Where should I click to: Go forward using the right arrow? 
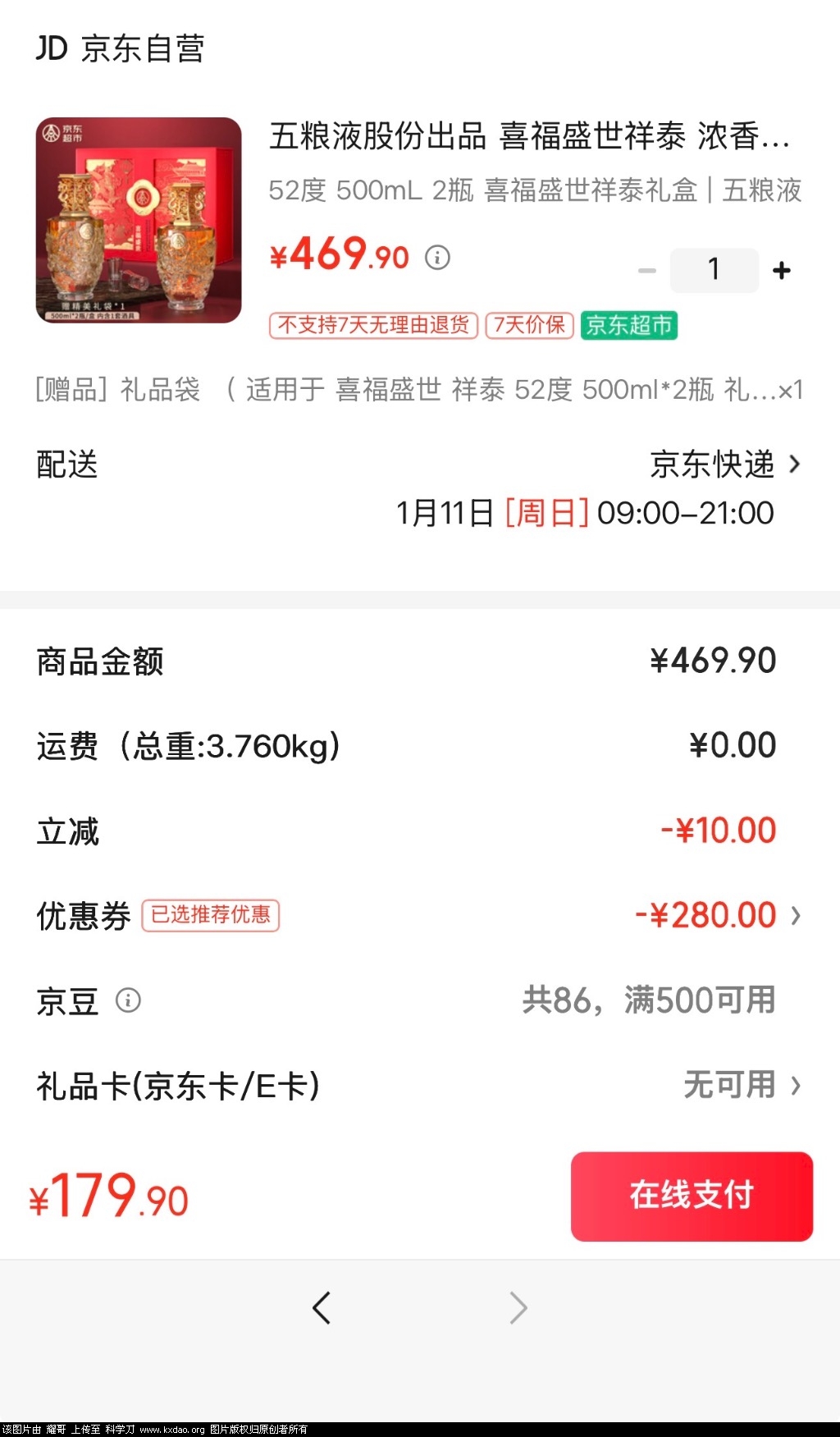coord(518,1307)
